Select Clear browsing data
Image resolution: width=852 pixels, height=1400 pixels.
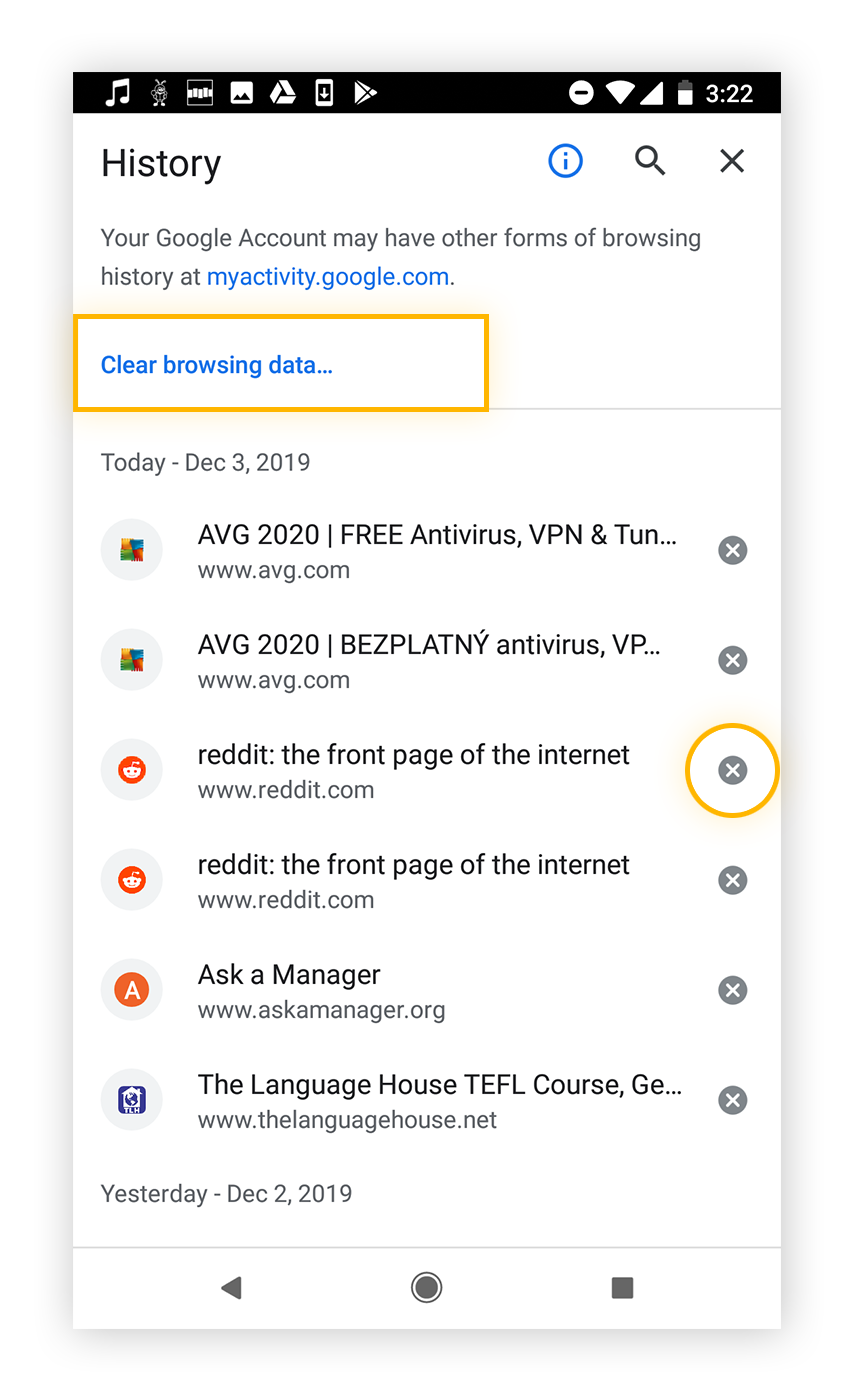216,364
